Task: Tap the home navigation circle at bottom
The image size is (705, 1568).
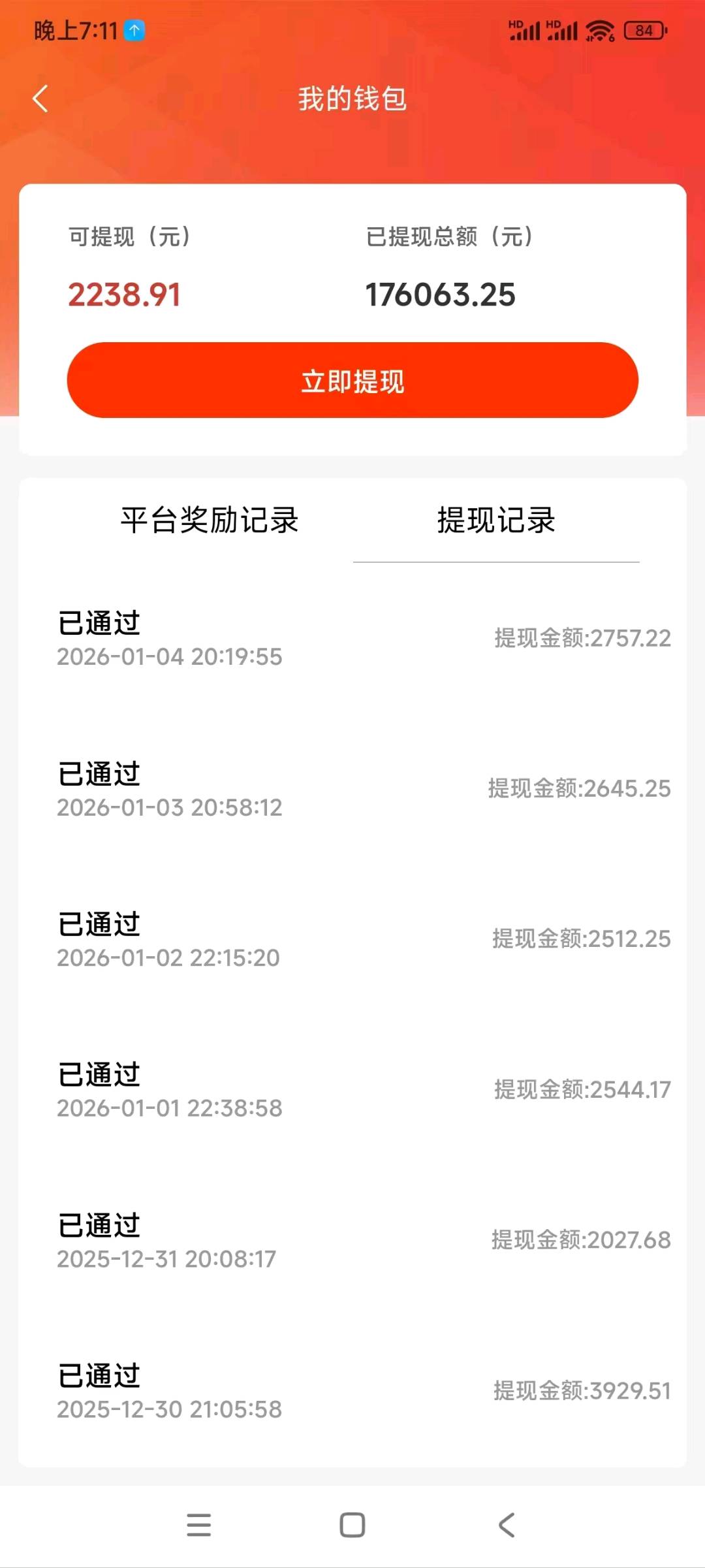Action: [x=352, y=1525]
